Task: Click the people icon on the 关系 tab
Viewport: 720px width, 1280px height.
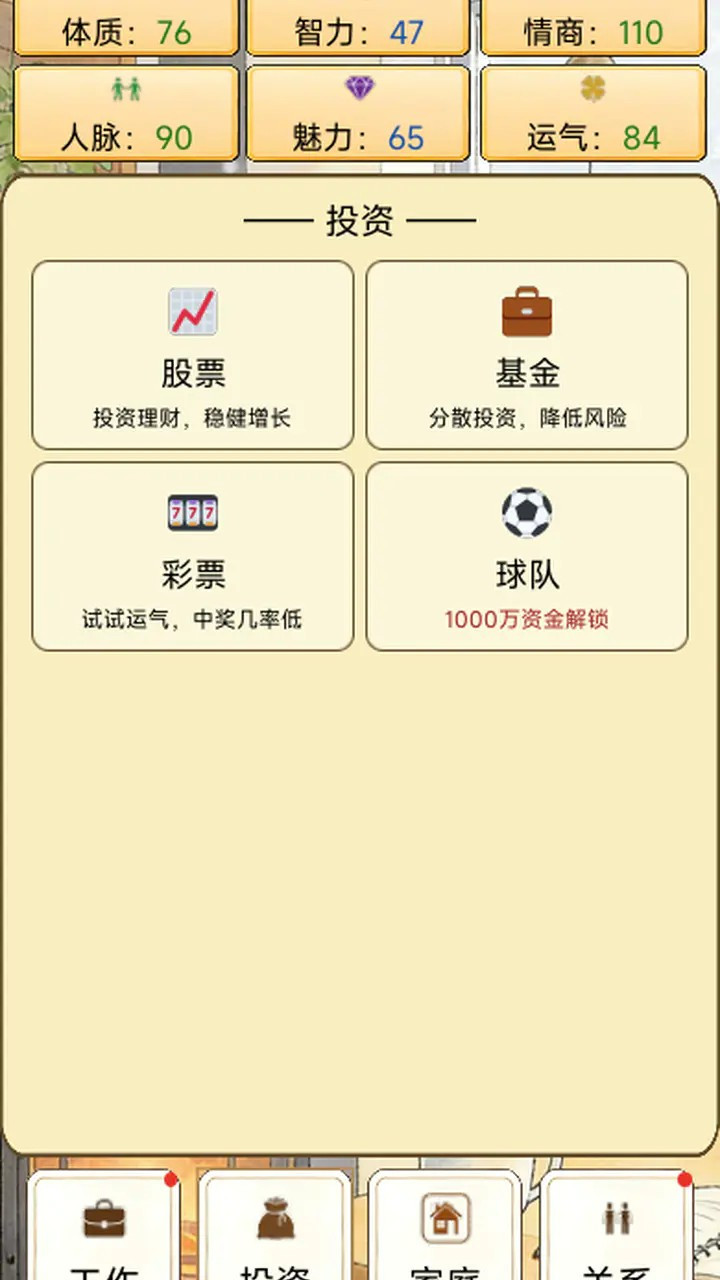Action: [617, 1215]
